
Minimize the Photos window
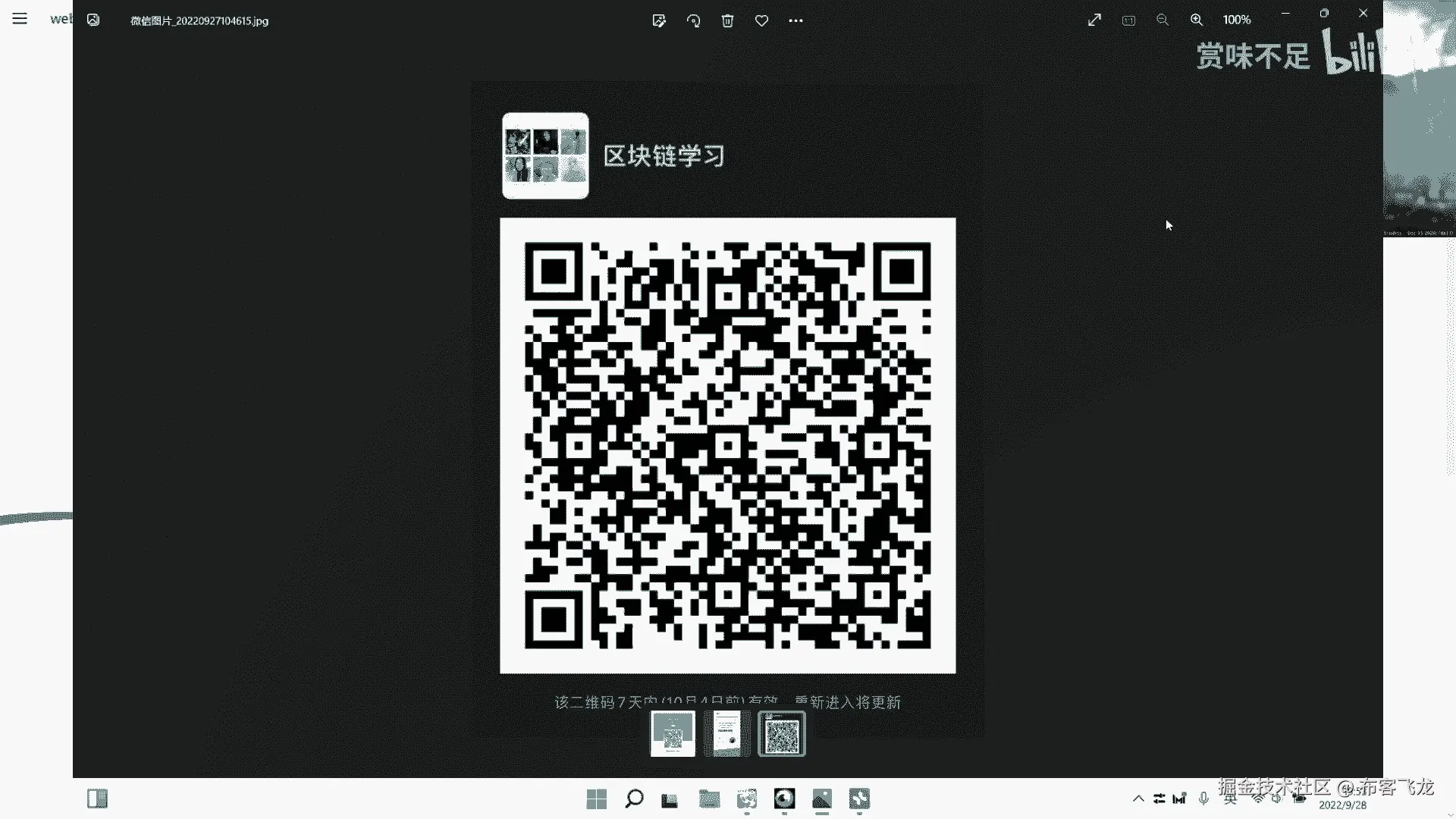1285,13
